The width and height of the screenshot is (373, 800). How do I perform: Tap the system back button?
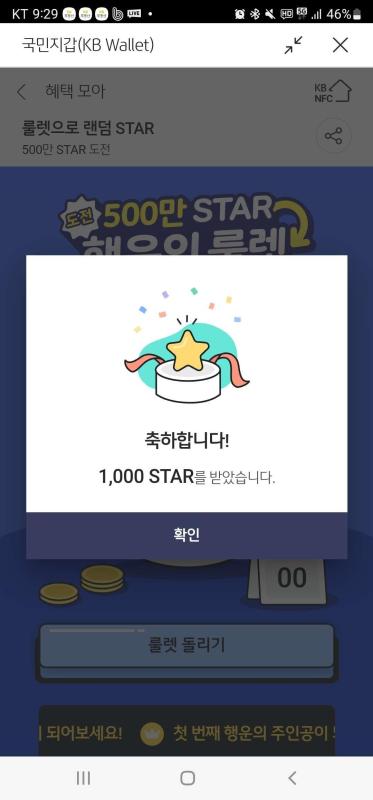(292, 778)
